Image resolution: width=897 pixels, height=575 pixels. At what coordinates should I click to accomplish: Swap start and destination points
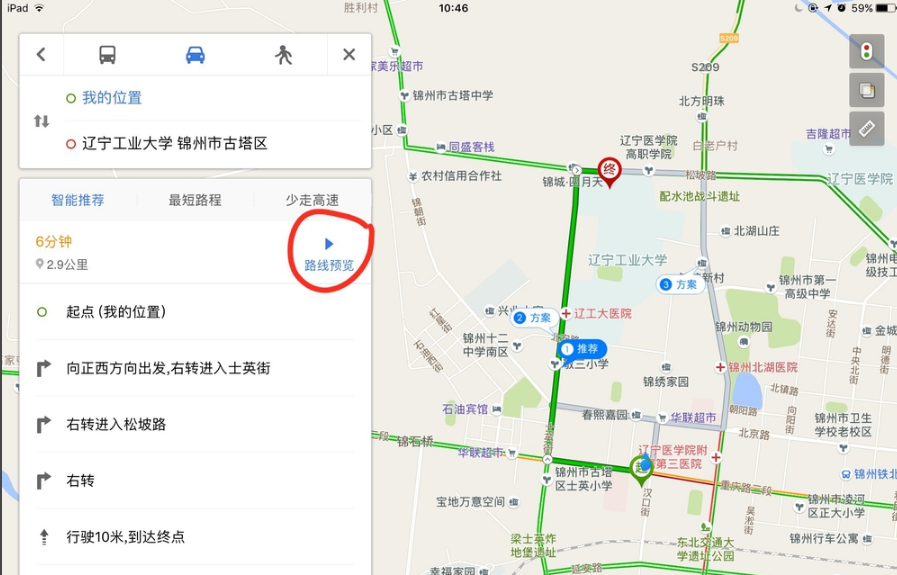[x=41, y=121]
